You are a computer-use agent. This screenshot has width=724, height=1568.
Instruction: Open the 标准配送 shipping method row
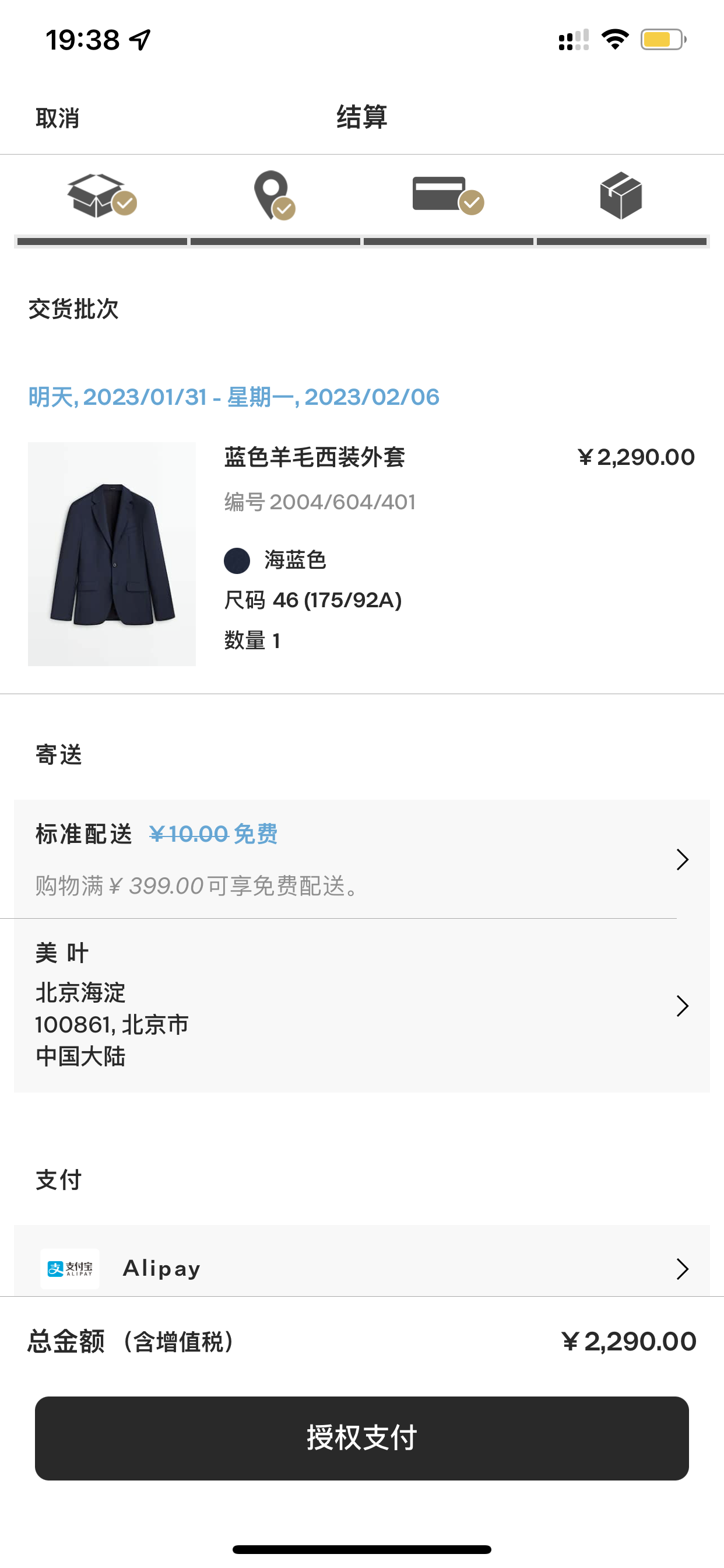point(361,859)
